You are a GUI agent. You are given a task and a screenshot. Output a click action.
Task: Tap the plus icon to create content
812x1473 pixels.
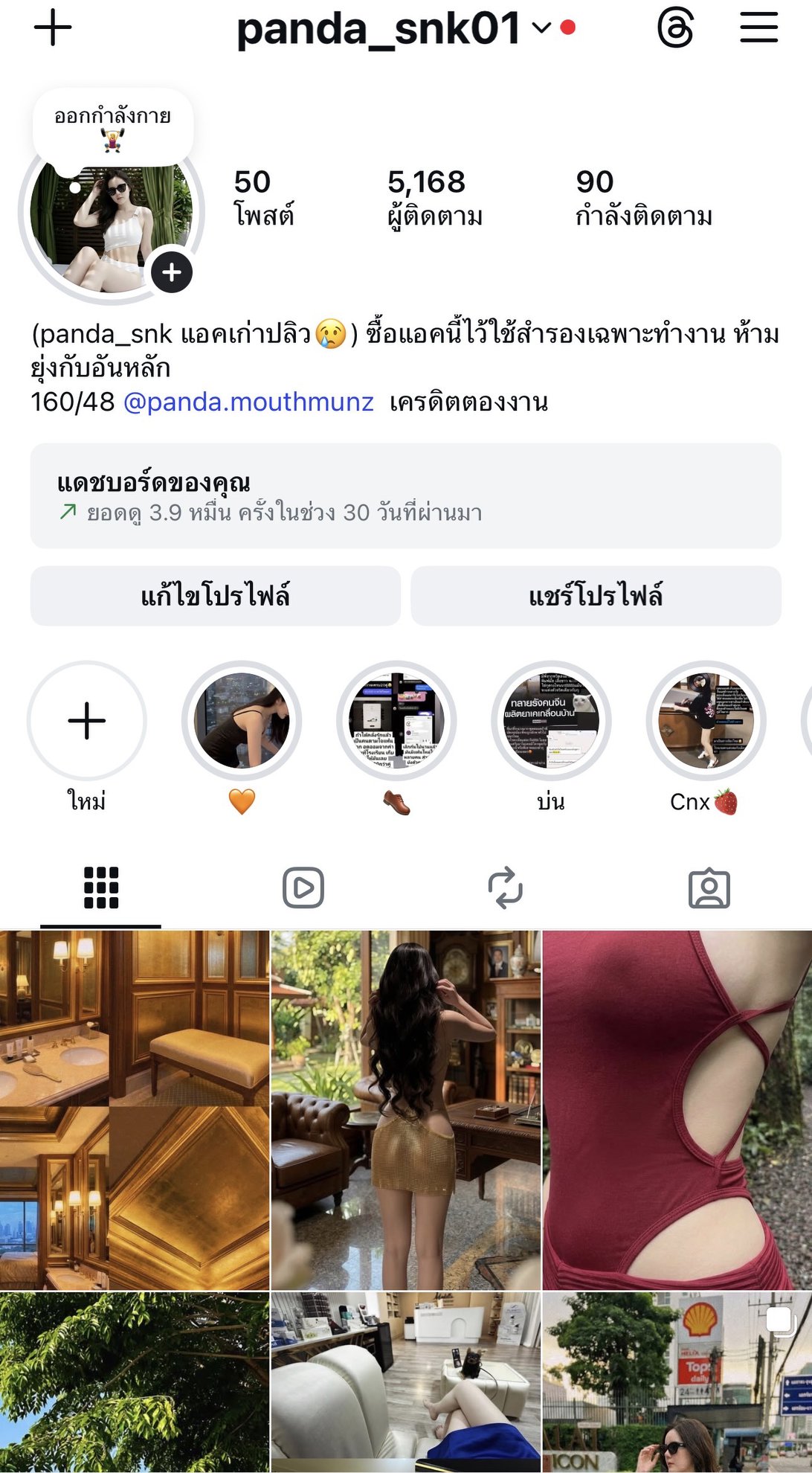(53, 28)
